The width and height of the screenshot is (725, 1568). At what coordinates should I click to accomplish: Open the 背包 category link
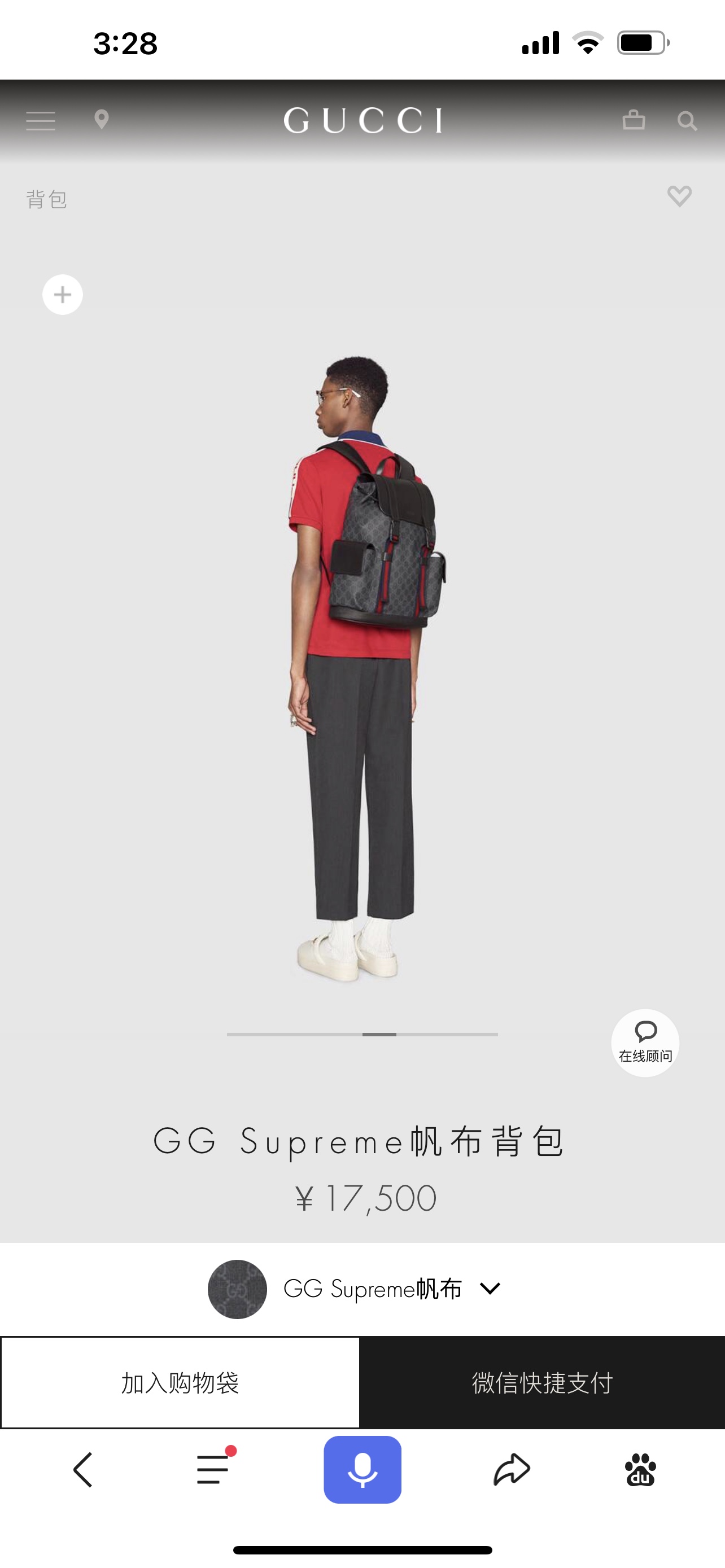[x=46, y=199]
